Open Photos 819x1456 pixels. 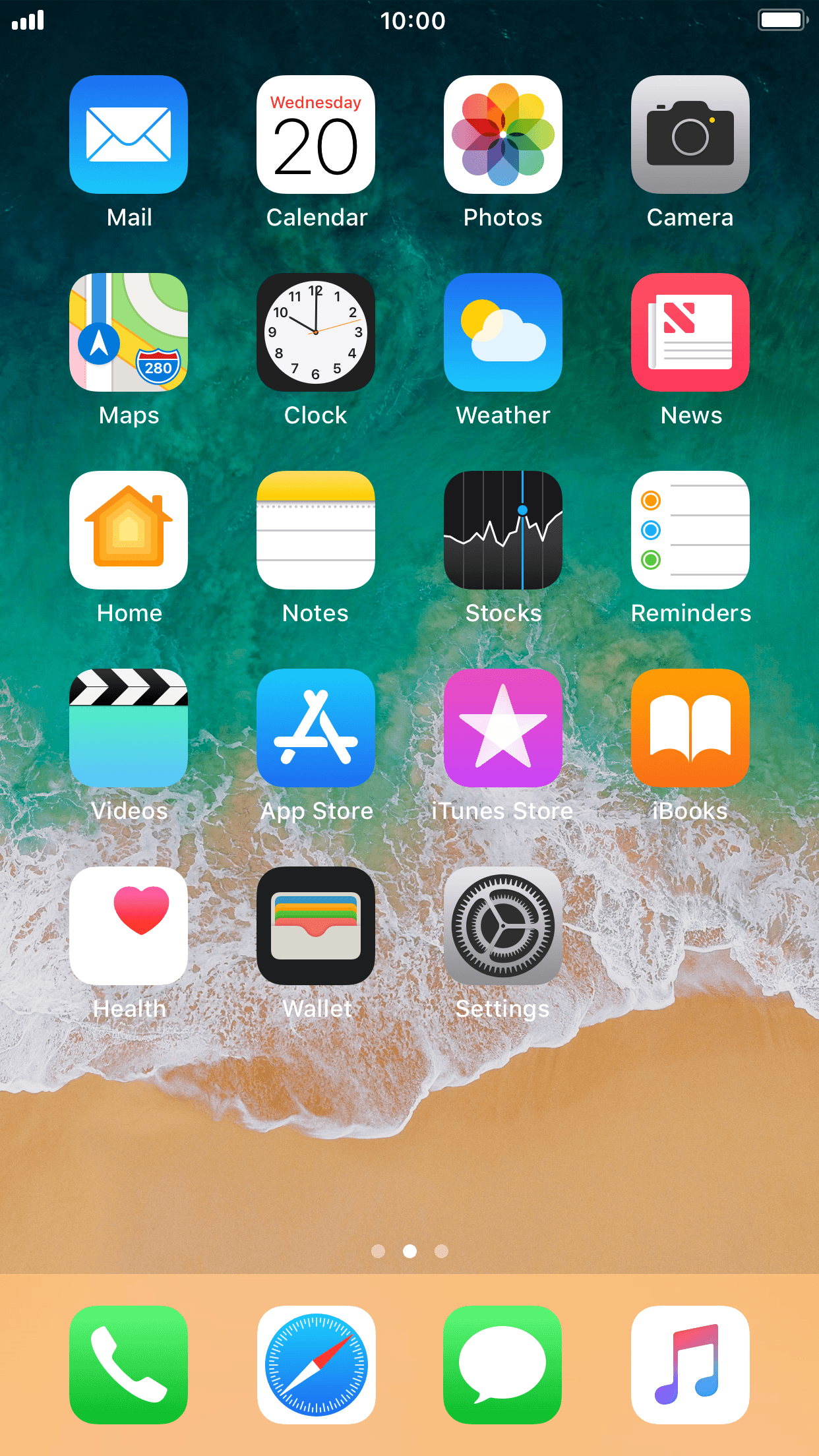[x=503, y=135]
